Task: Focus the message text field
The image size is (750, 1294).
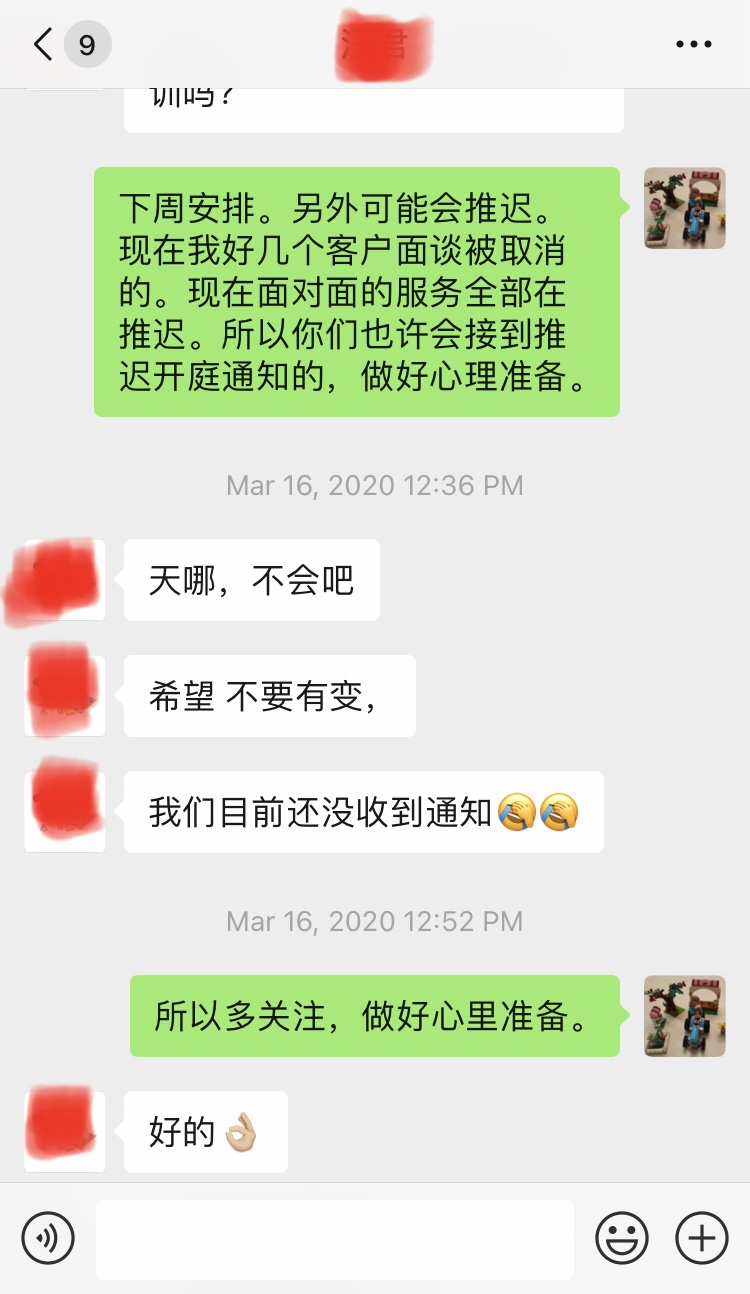Action: (335, 1239)
